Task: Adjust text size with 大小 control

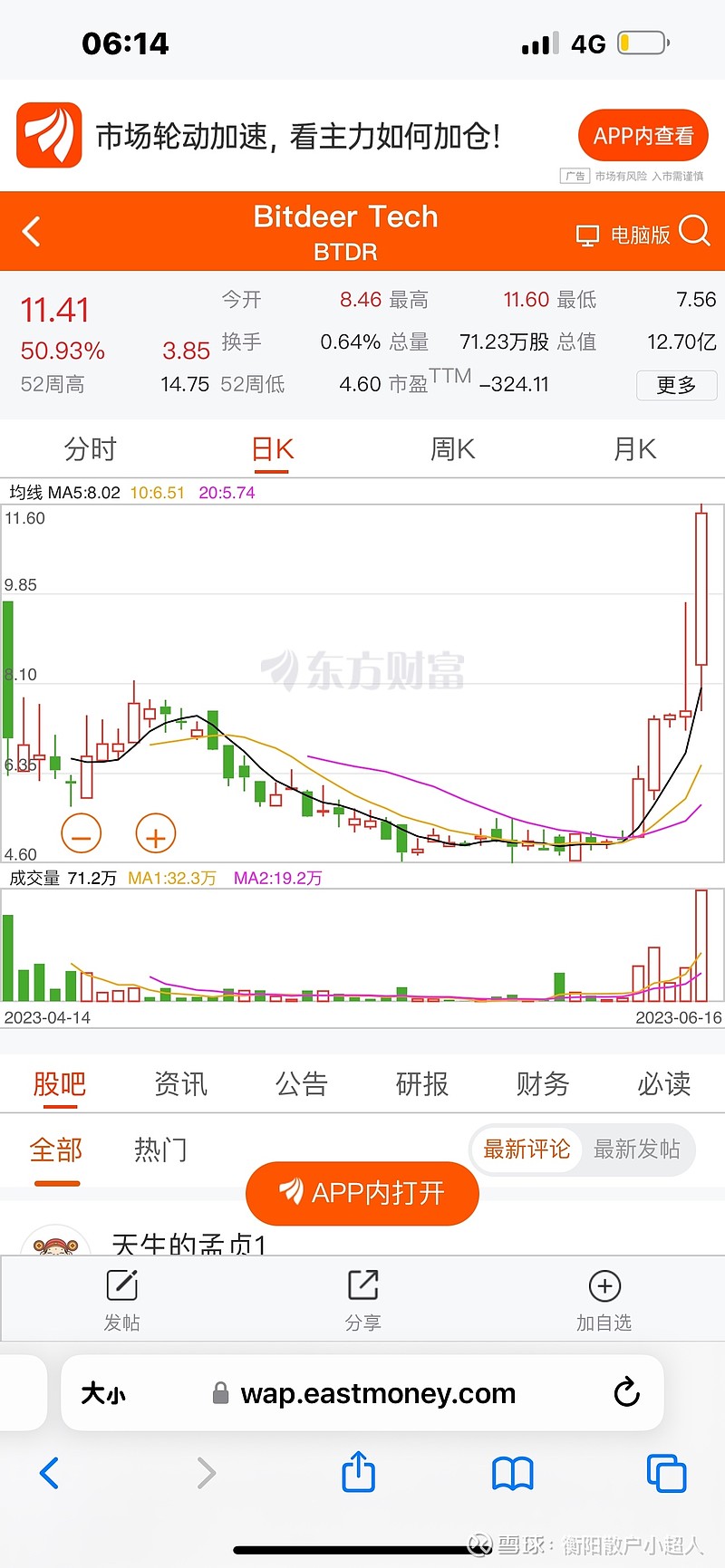Action: [105, 1393]
